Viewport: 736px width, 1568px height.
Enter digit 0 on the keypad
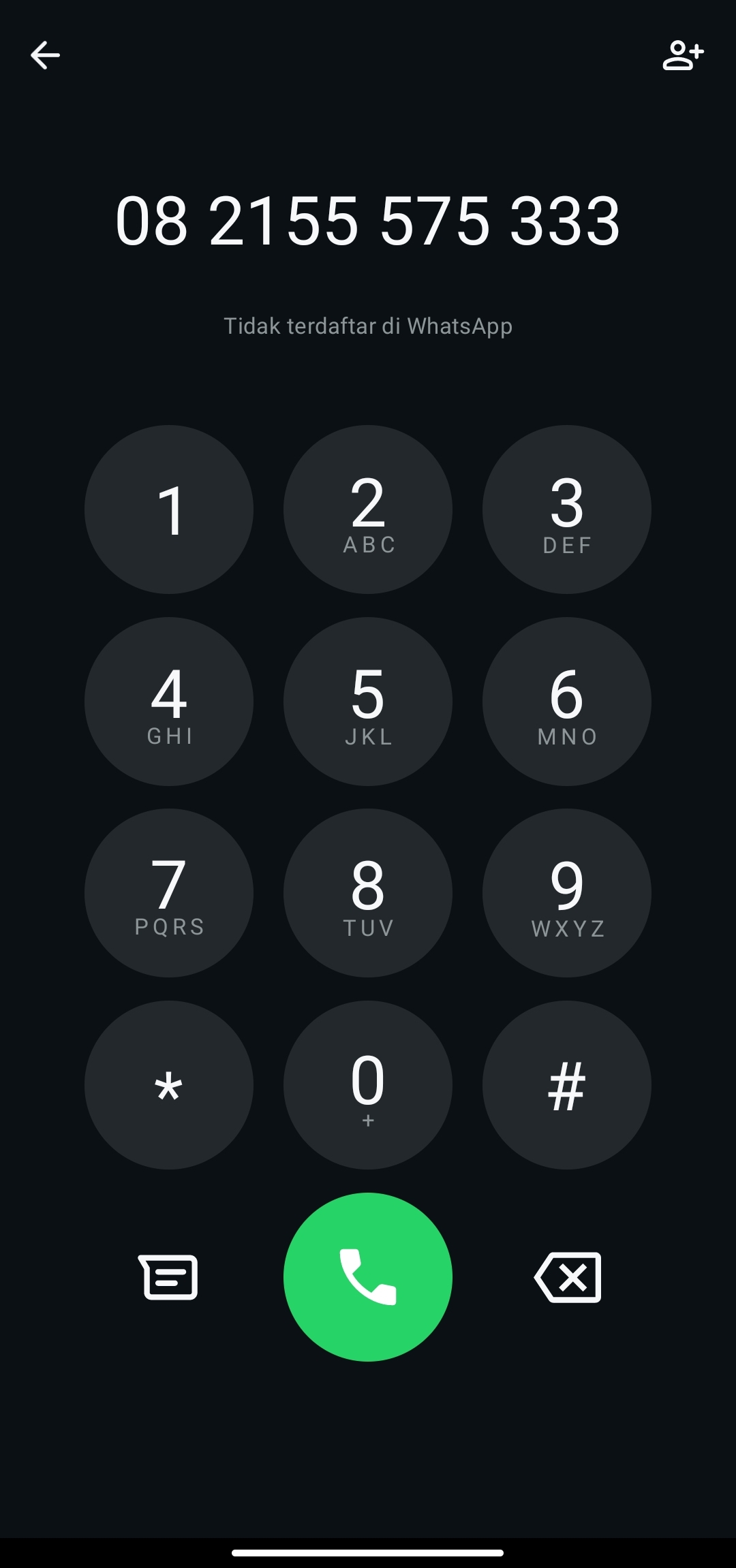tap(368, 1085)
